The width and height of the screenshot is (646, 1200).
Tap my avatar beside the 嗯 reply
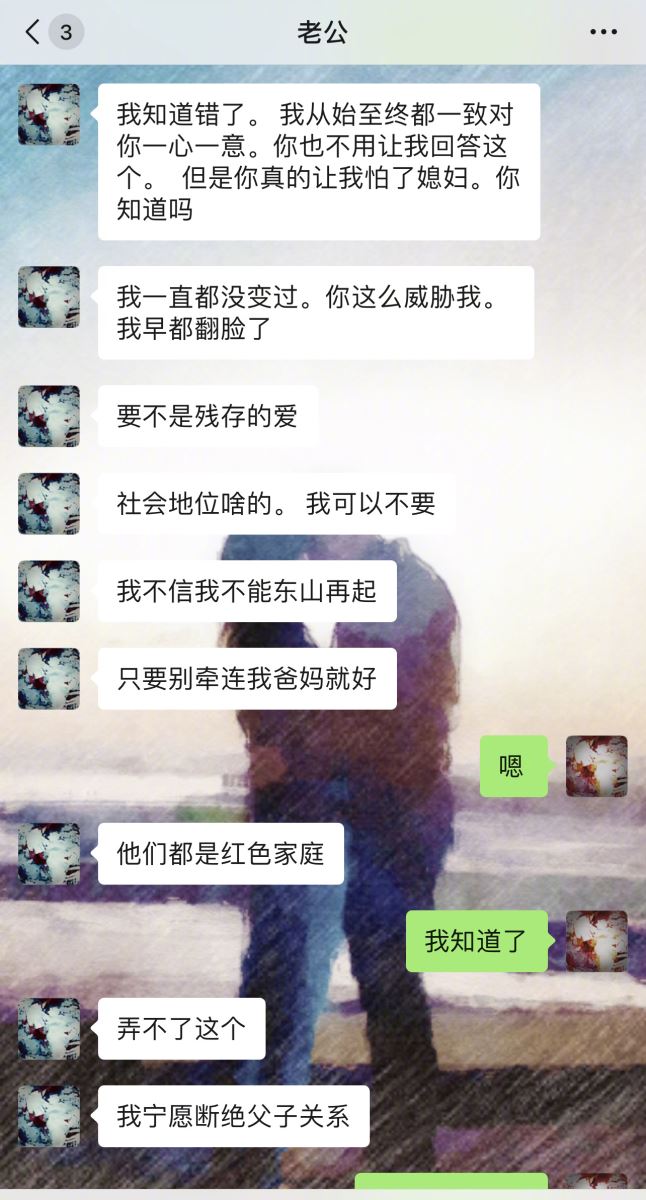[x=597, y=766]
